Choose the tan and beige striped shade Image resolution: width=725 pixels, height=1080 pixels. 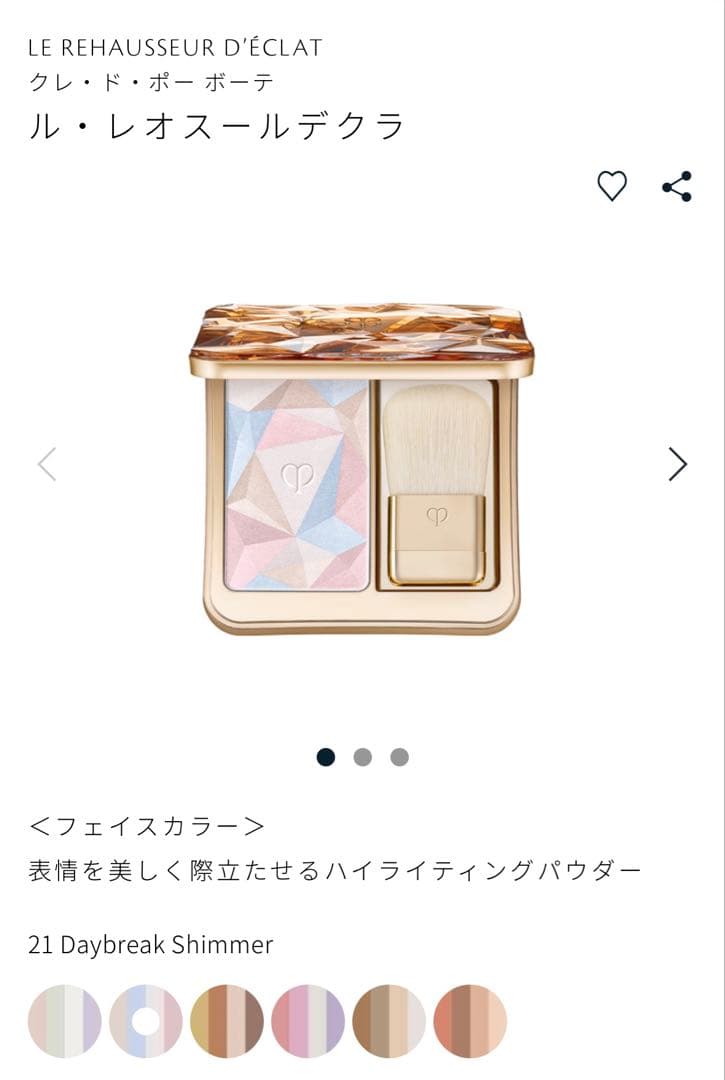tap(389, 1021)
